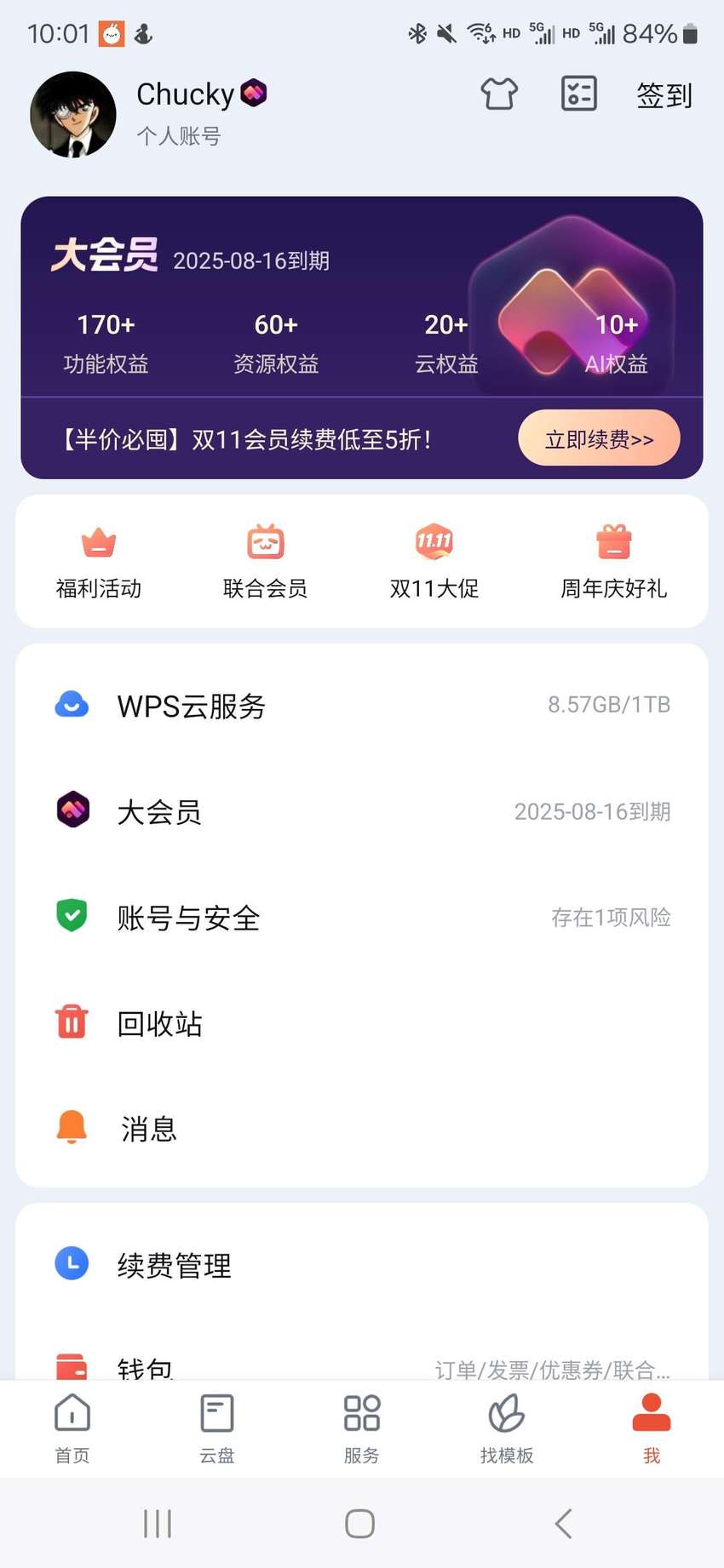
Task: Open 双11大促 promotion
Action: [434, 562]
